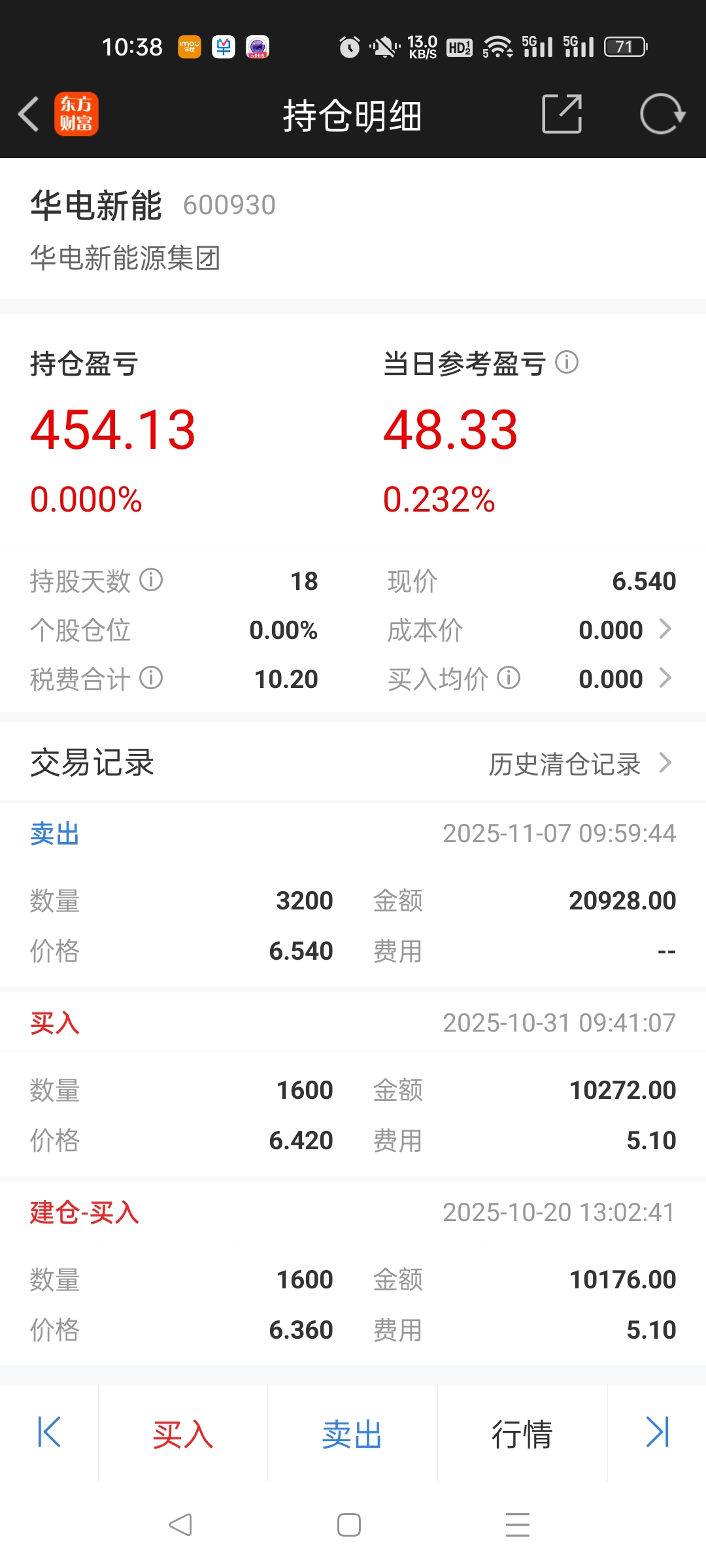Open the recent apps menu
706x1568 pixels.
[x=518, y=1525]
